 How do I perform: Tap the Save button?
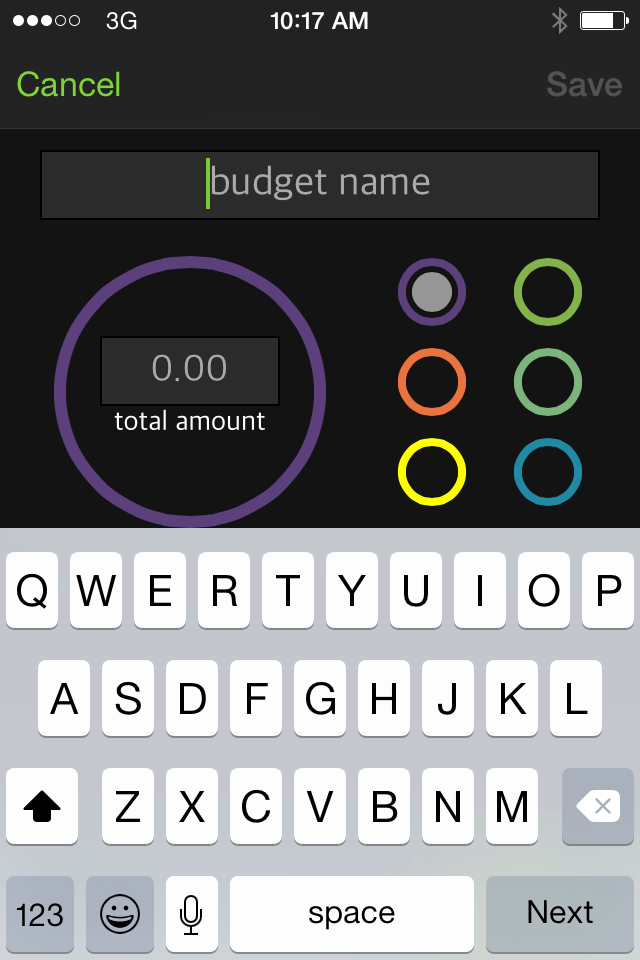click(x=584, y=85)
